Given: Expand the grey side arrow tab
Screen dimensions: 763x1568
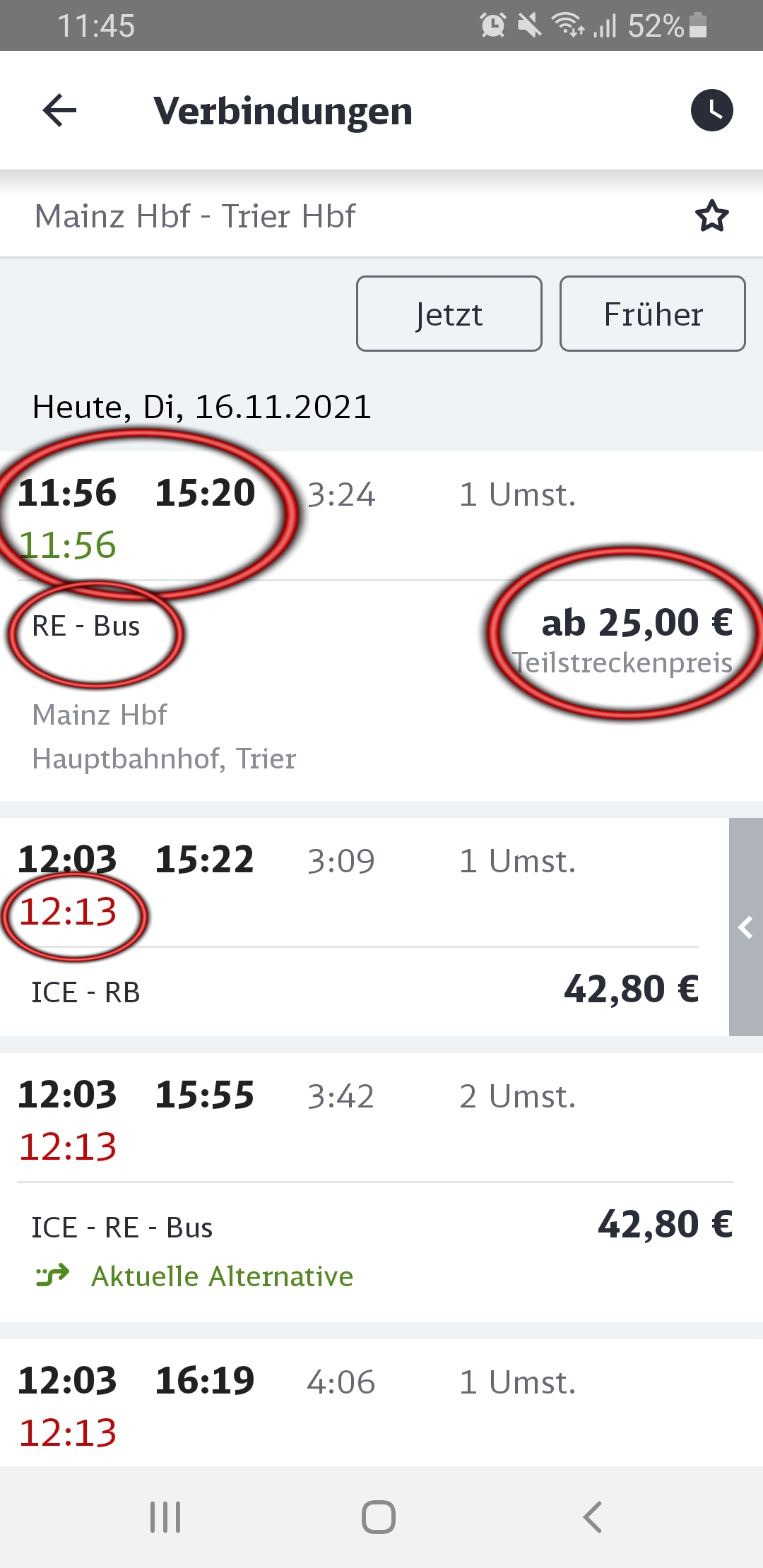Looking at the screenshot, I should [746, 927].
